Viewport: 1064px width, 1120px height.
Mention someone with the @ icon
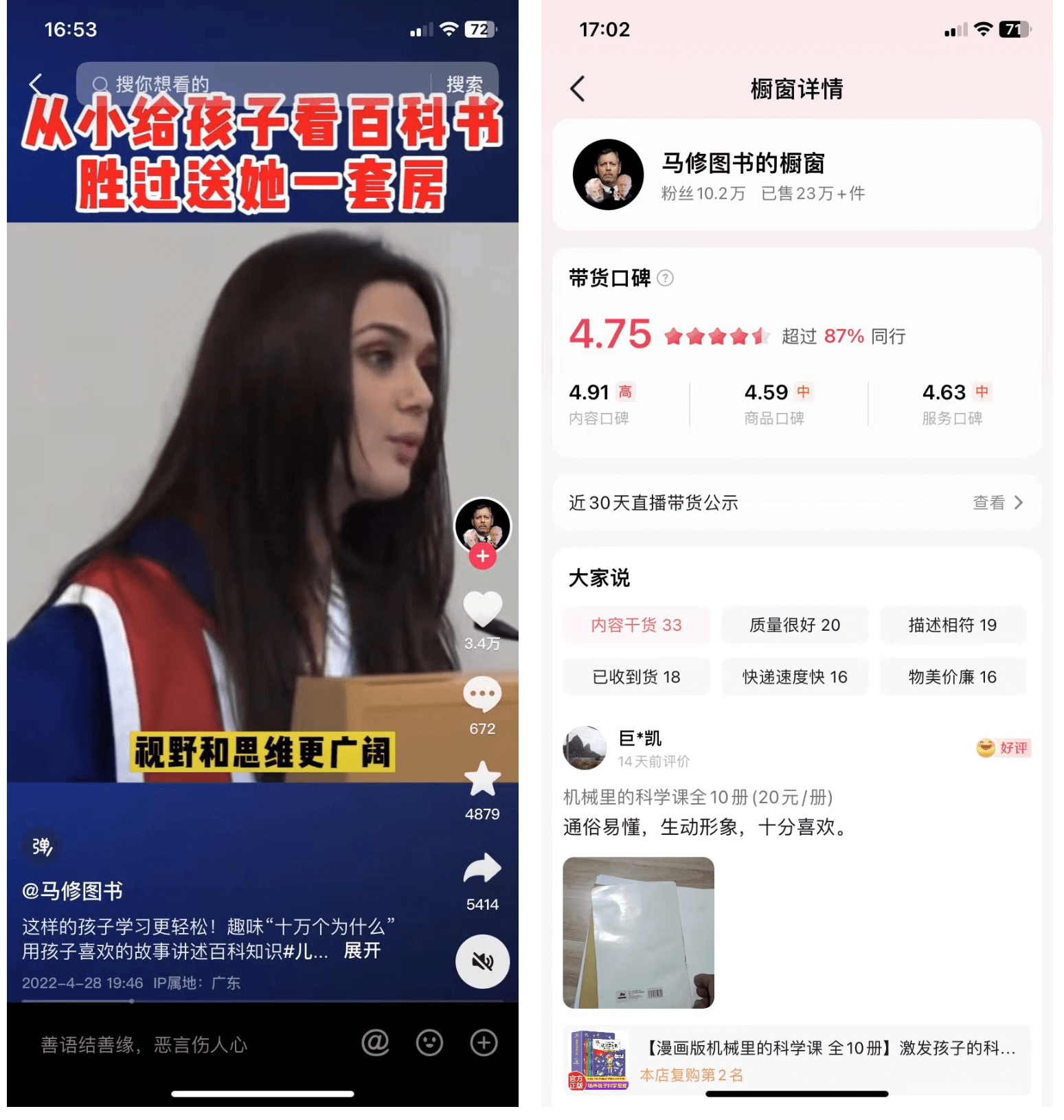tap(375, 1043)
